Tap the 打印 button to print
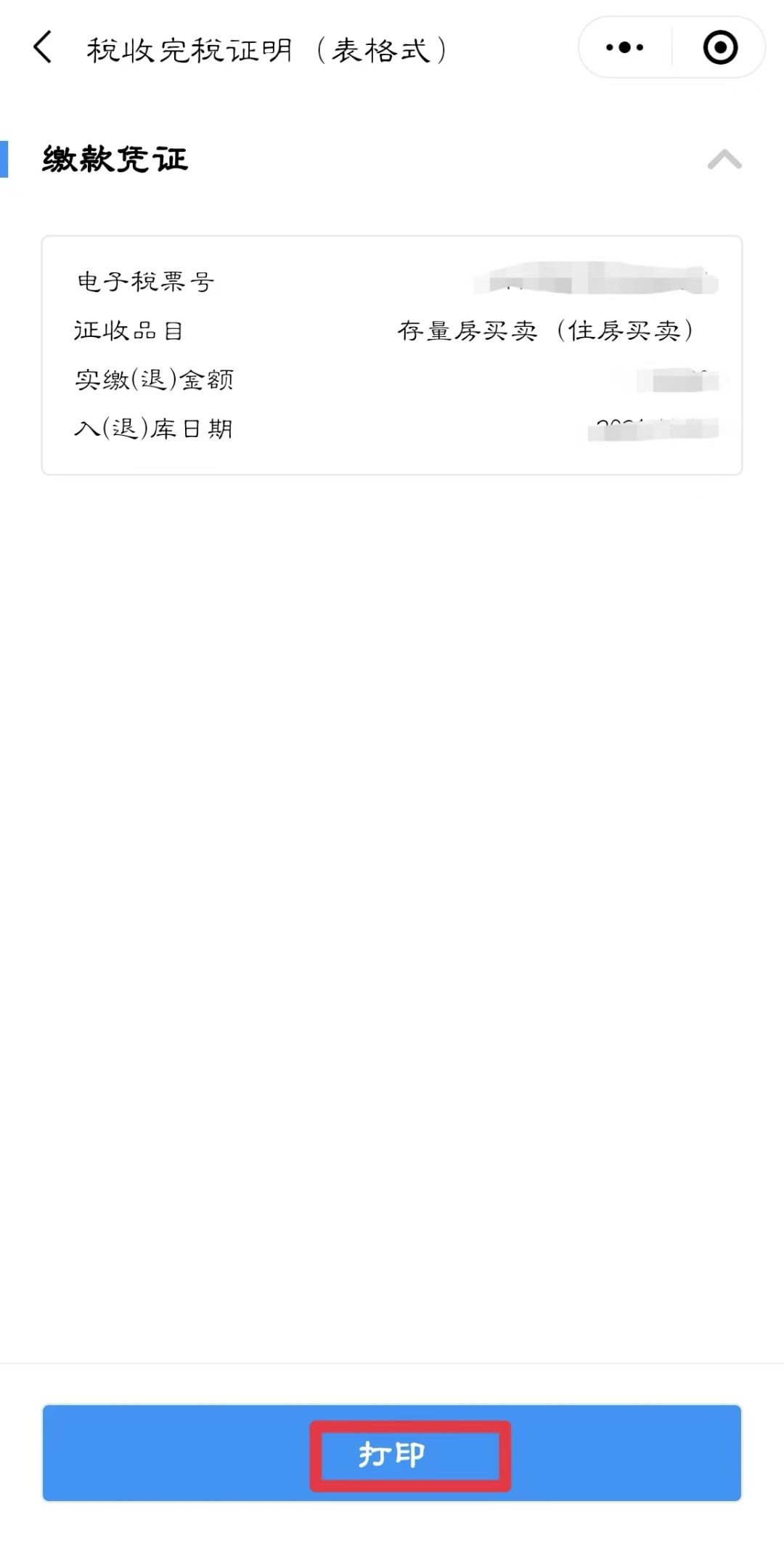 coord(392,1453)
